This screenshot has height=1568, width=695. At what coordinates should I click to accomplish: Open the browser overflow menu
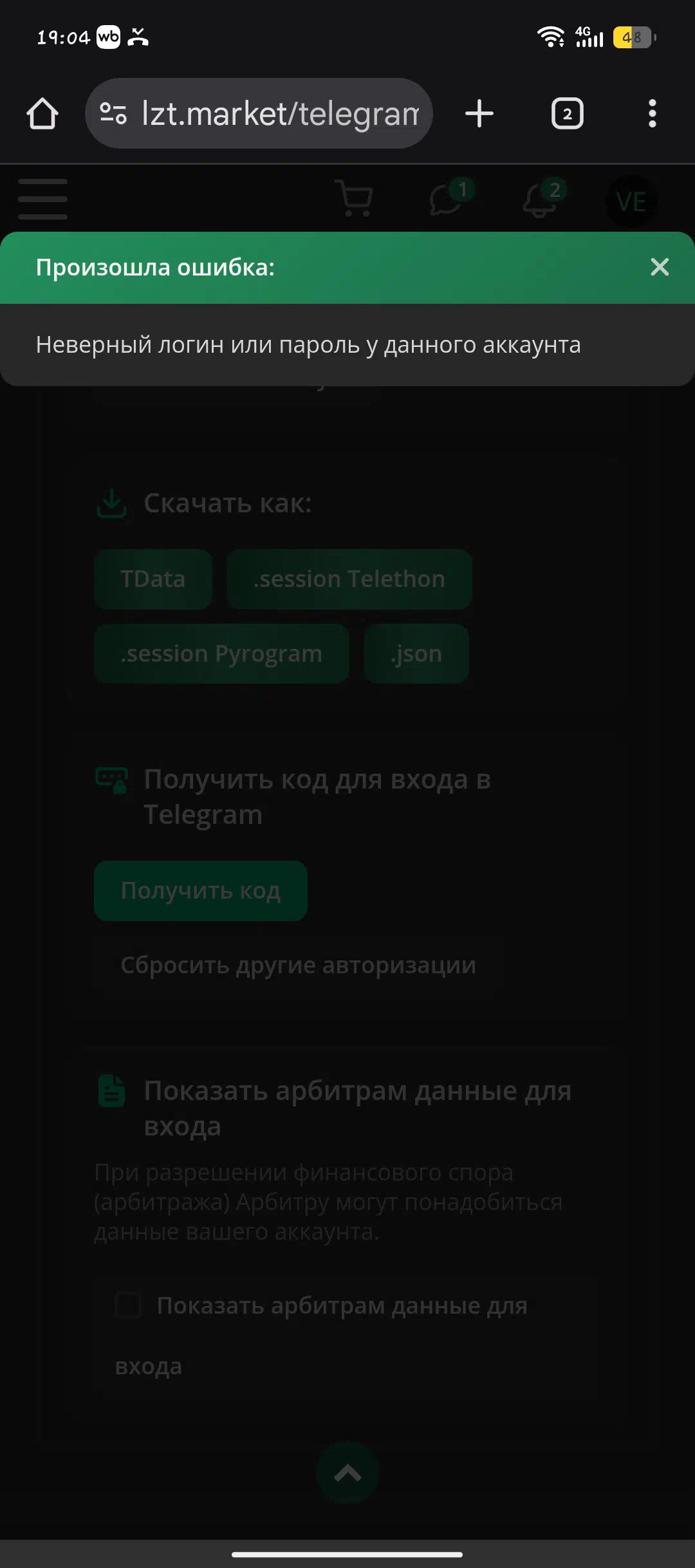pyautogui.click(x=653, y=114)
